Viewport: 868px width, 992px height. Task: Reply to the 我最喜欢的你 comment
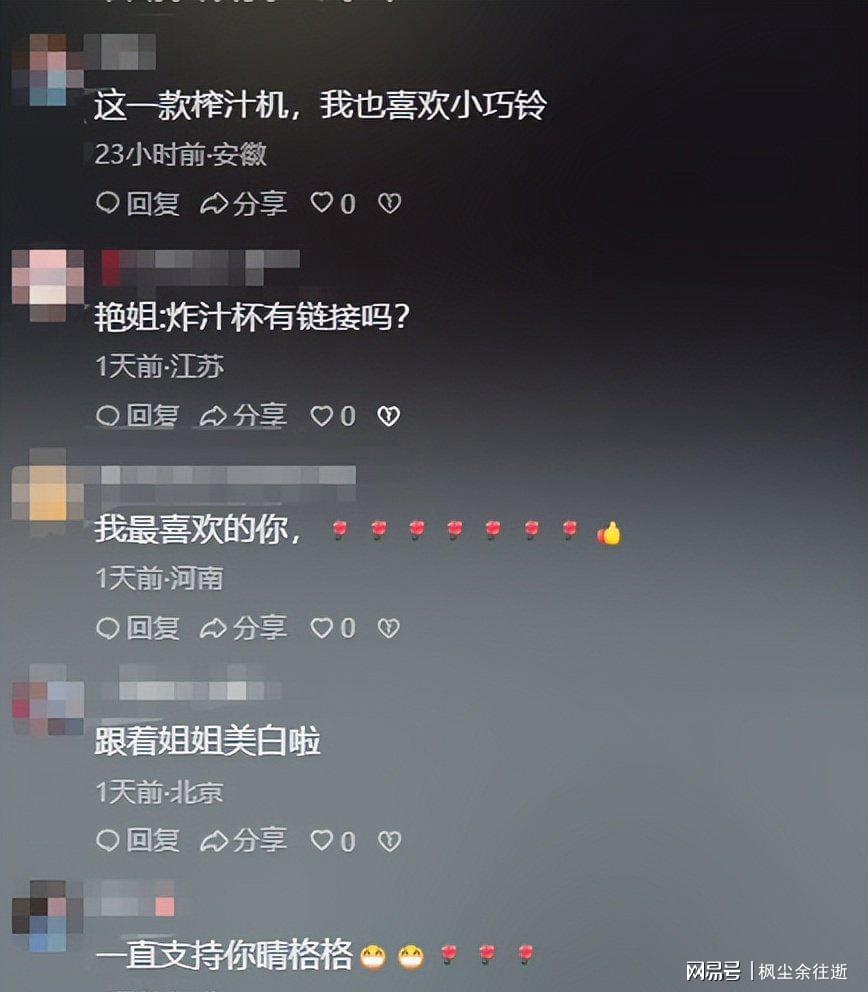tap(138, 628)
